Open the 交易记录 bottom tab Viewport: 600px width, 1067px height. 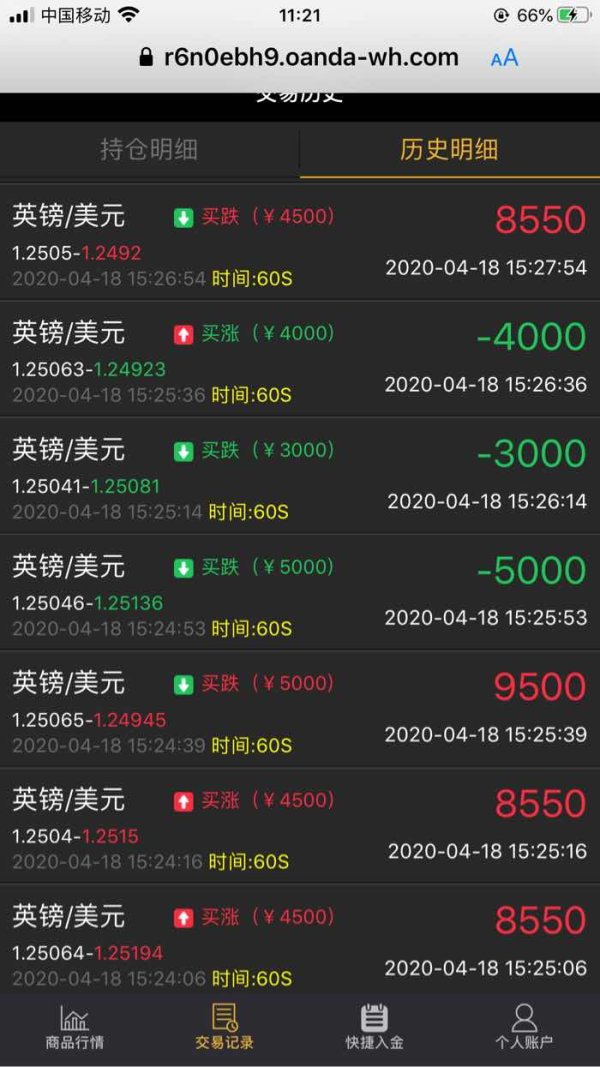[224, 1027]
